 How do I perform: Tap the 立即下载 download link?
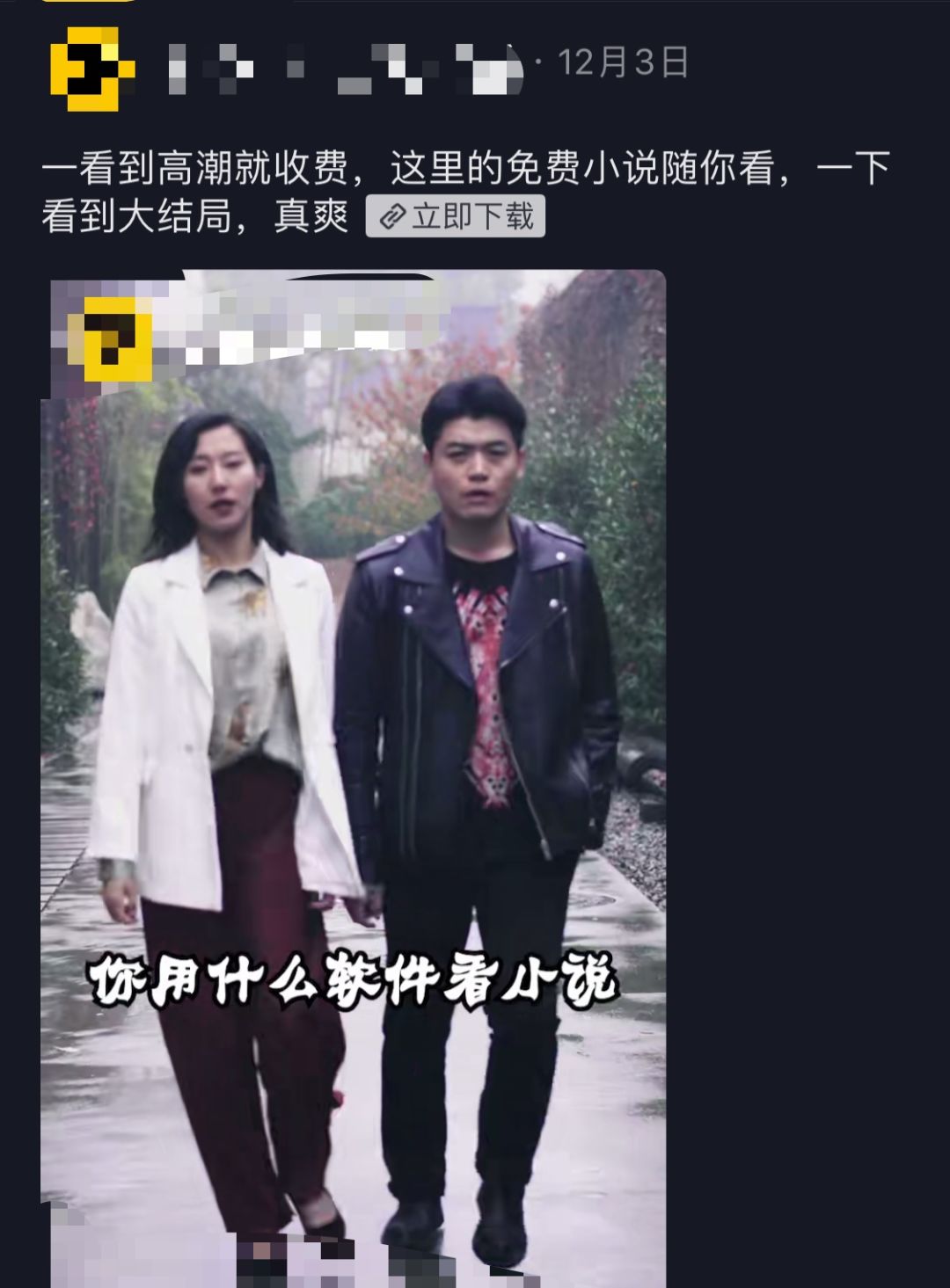(456, 216)
